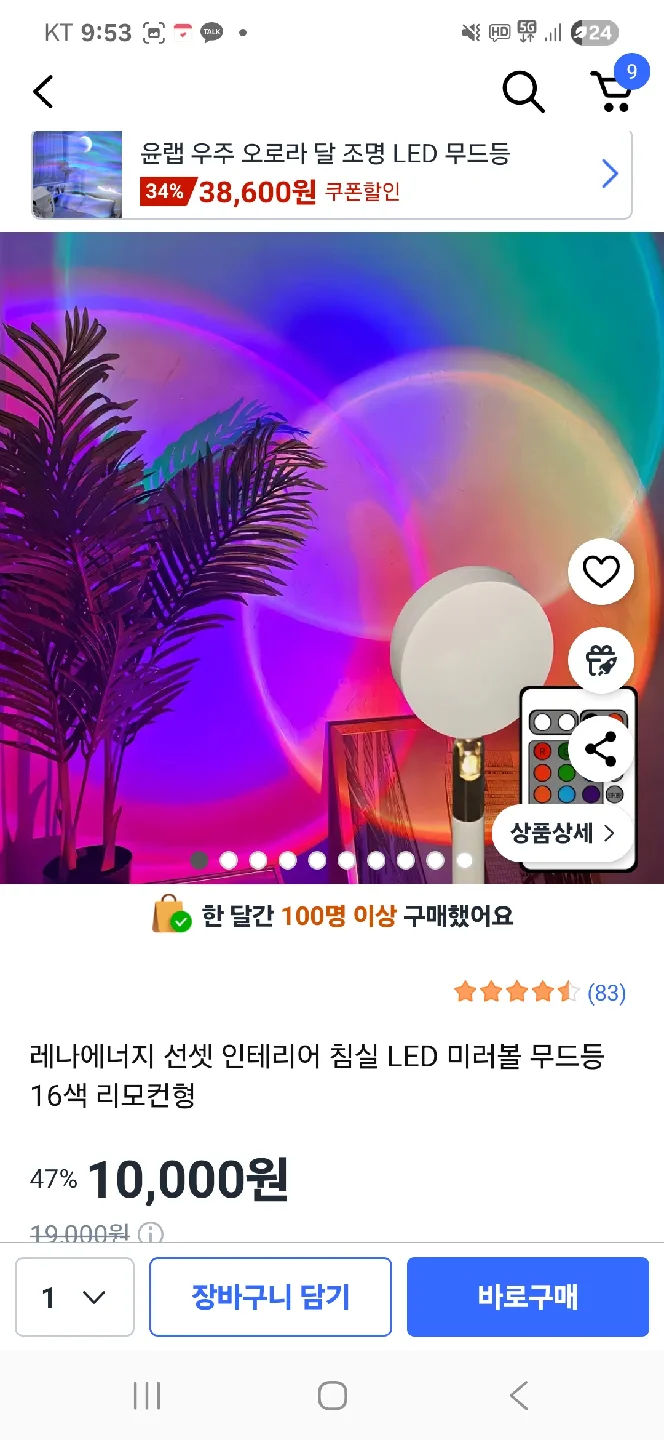This screenshot has width=664, height=1440.
Task: Open the quantity dropdown
Action: pos(75,1297)
